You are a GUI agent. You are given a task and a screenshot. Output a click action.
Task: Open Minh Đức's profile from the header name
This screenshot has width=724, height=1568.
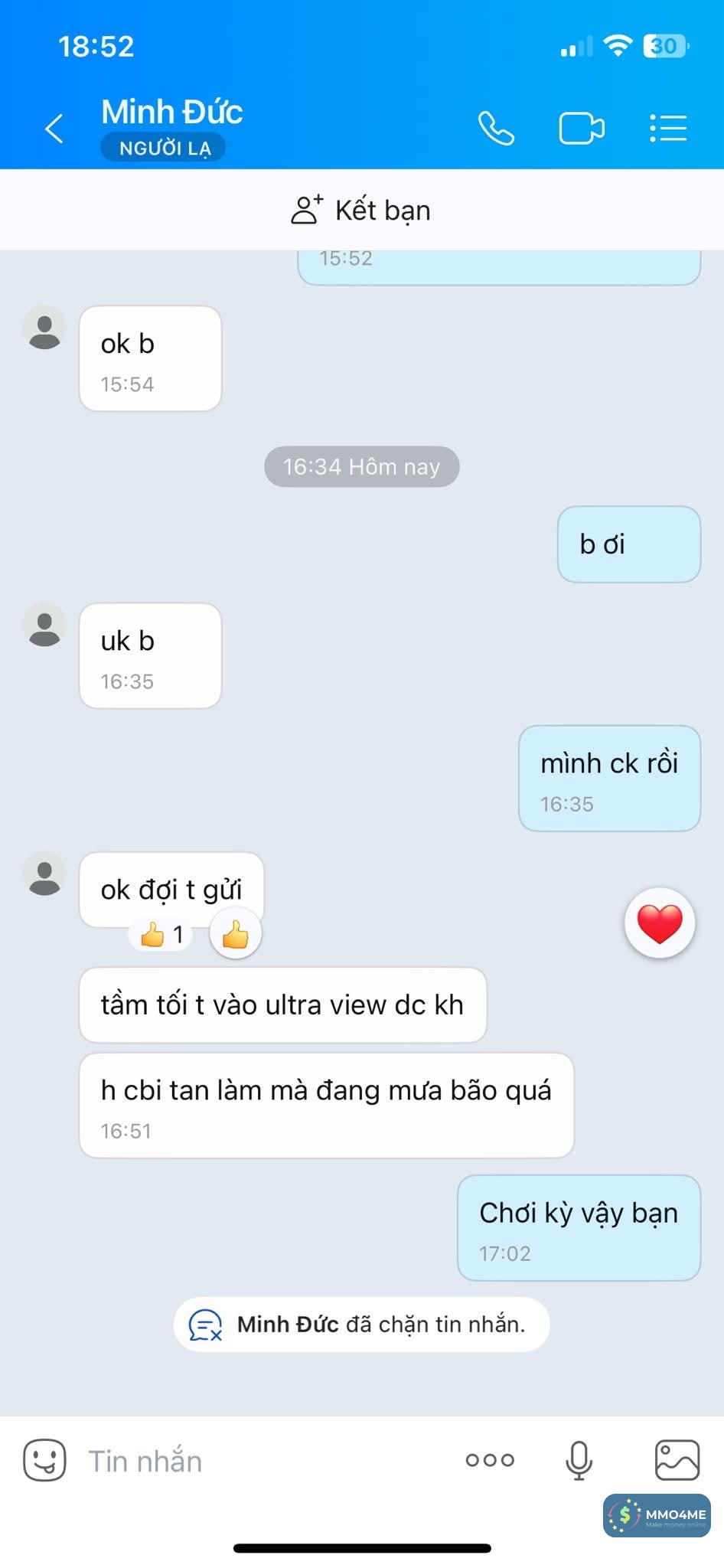172,113
